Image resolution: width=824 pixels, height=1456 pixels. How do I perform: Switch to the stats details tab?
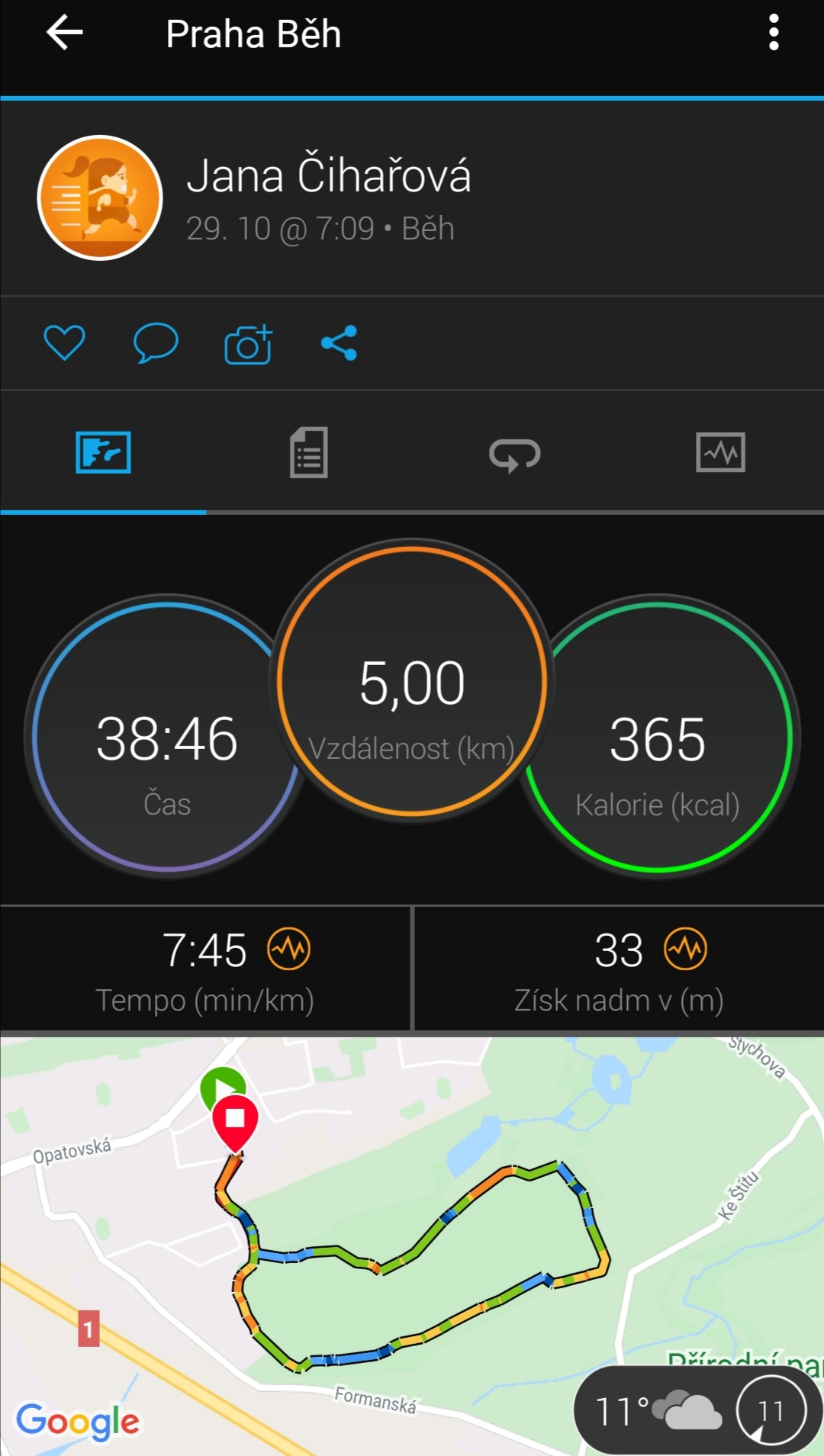click(309, 453)
